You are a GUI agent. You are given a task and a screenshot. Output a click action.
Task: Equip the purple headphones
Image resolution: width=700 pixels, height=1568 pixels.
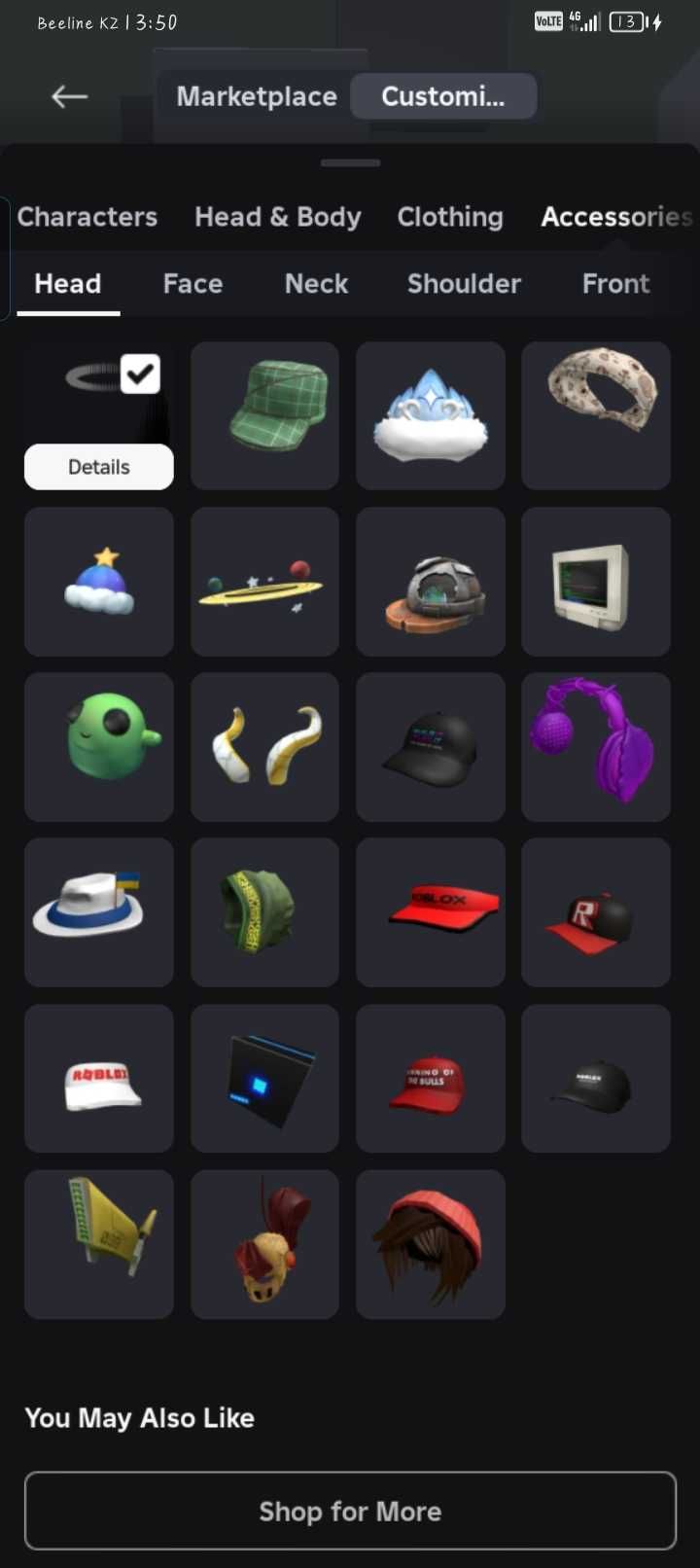pyautogui.click(x=595, y=747)
